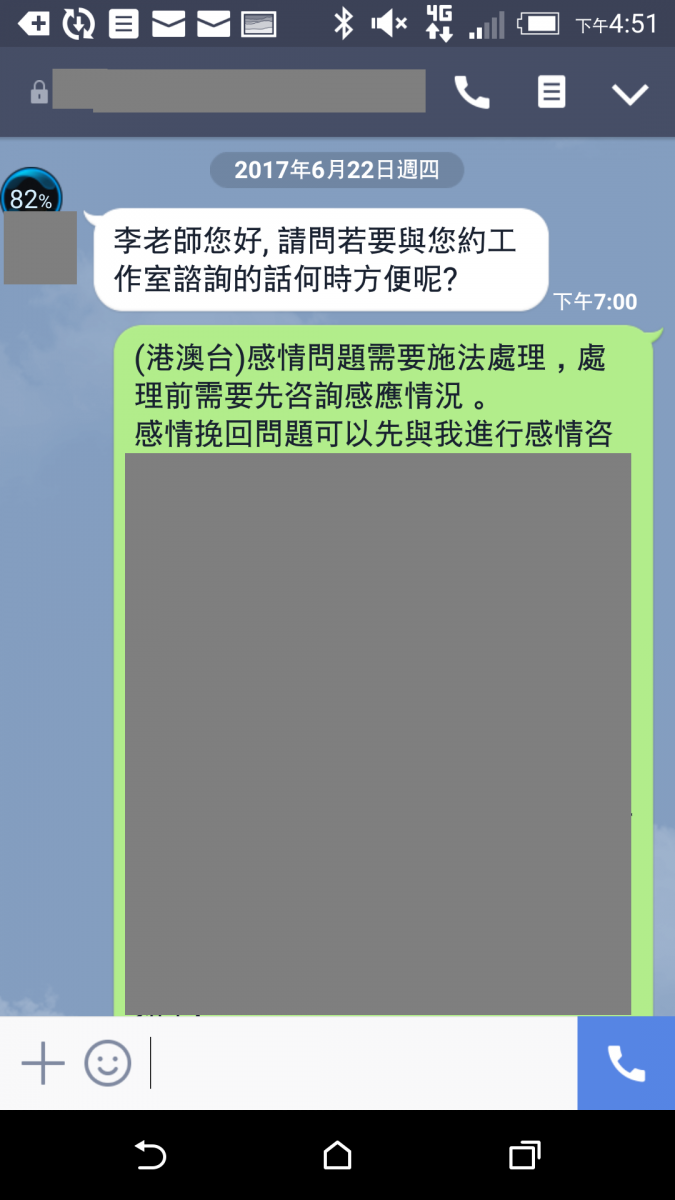
Task: Start a voice call from the header
Action: tap(472, 93)
